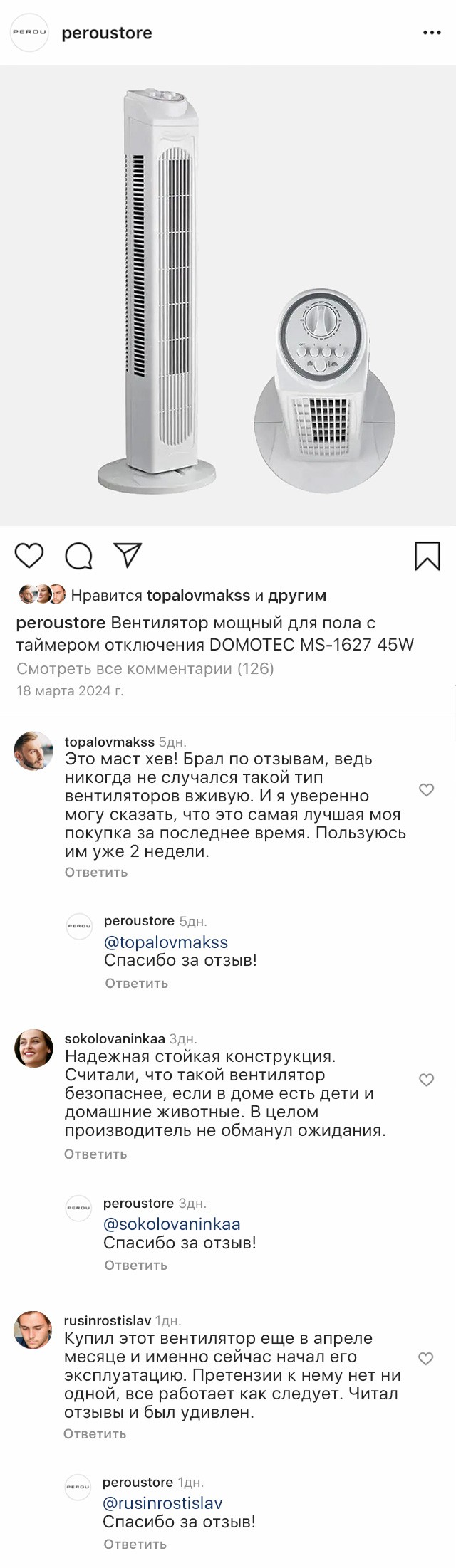
Task: Open the @rusinrostislav mention link
Action: pos(162,1503)
